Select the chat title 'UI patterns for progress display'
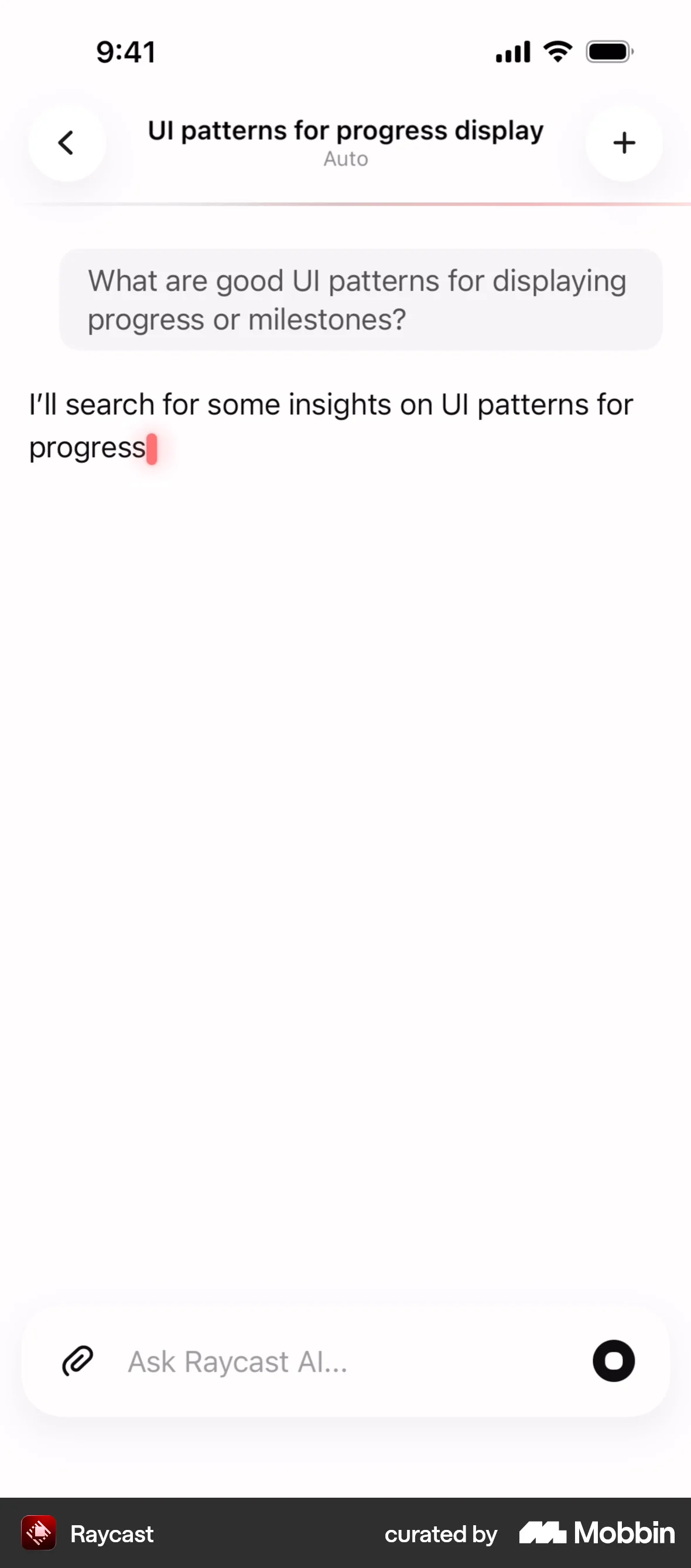Viewport: 691px width, 1568px height. click(x=345, y=129)
